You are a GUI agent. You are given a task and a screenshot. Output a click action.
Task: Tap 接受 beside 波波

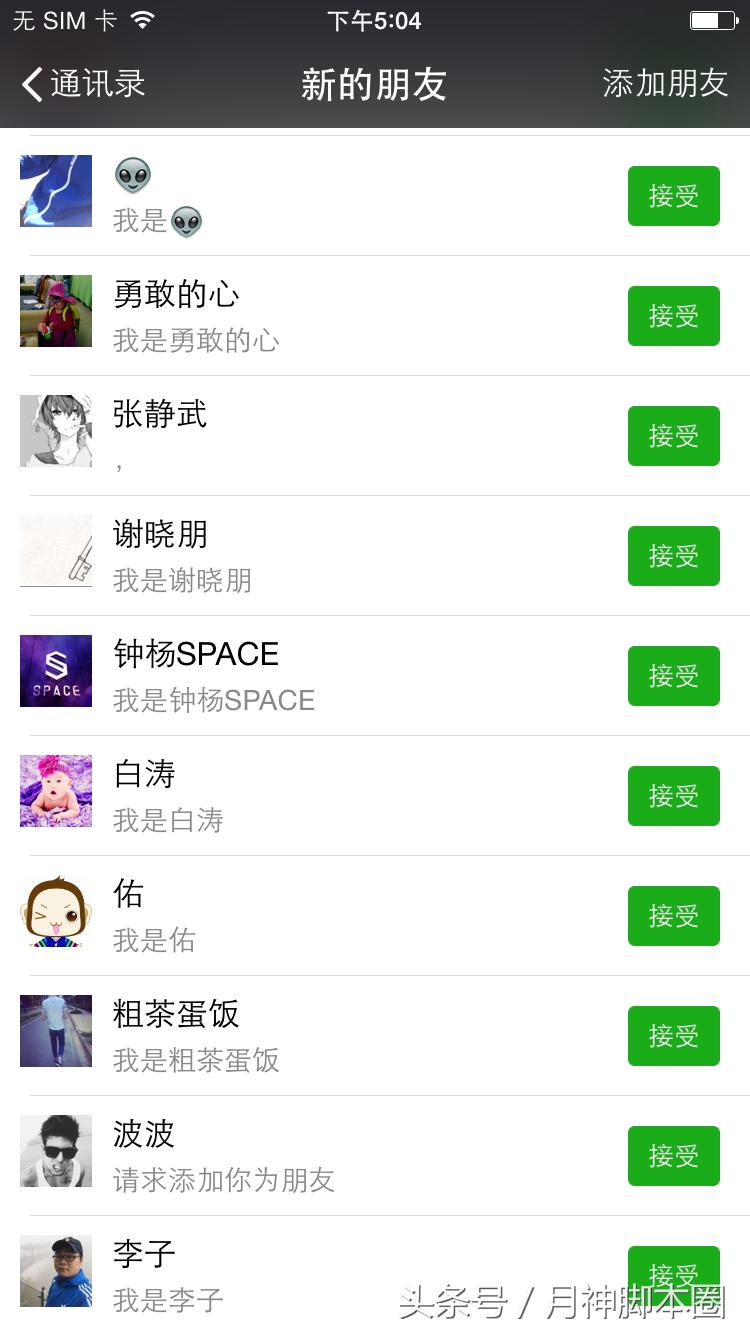673,1156
